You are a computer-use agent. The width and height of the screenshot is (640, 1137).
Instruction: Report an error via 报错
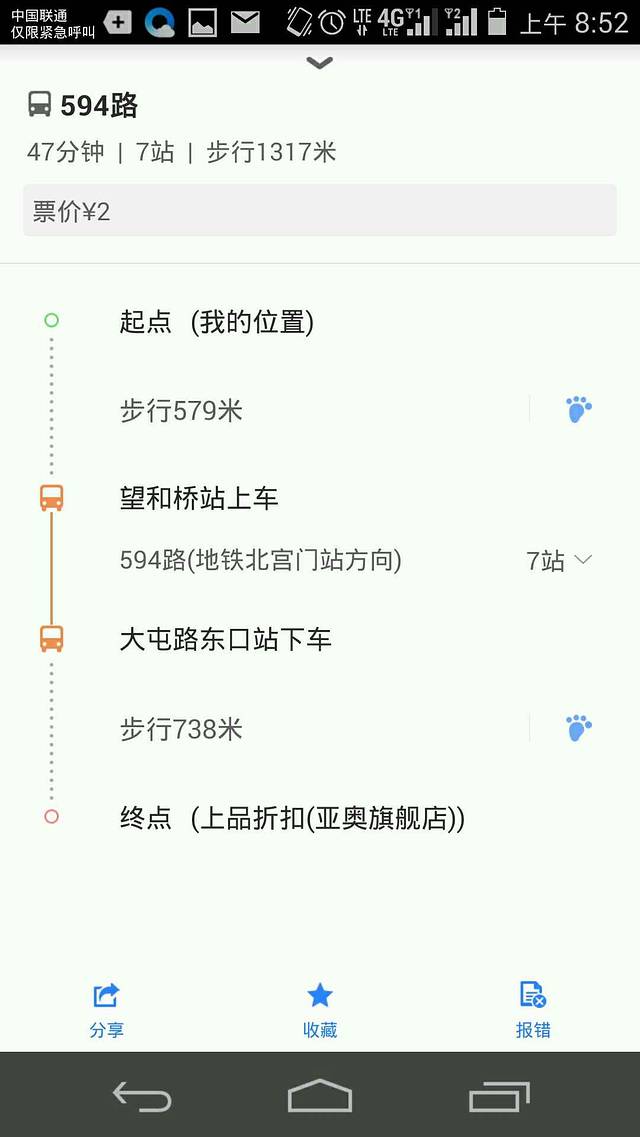[533, 1009]
